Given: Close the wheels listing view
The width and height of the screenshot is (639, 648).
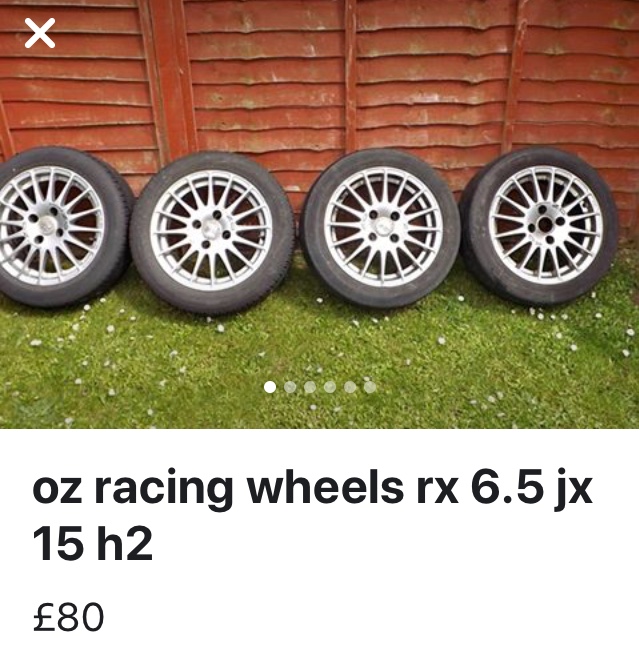Looking at the screenshot, I should pos(40,35).
